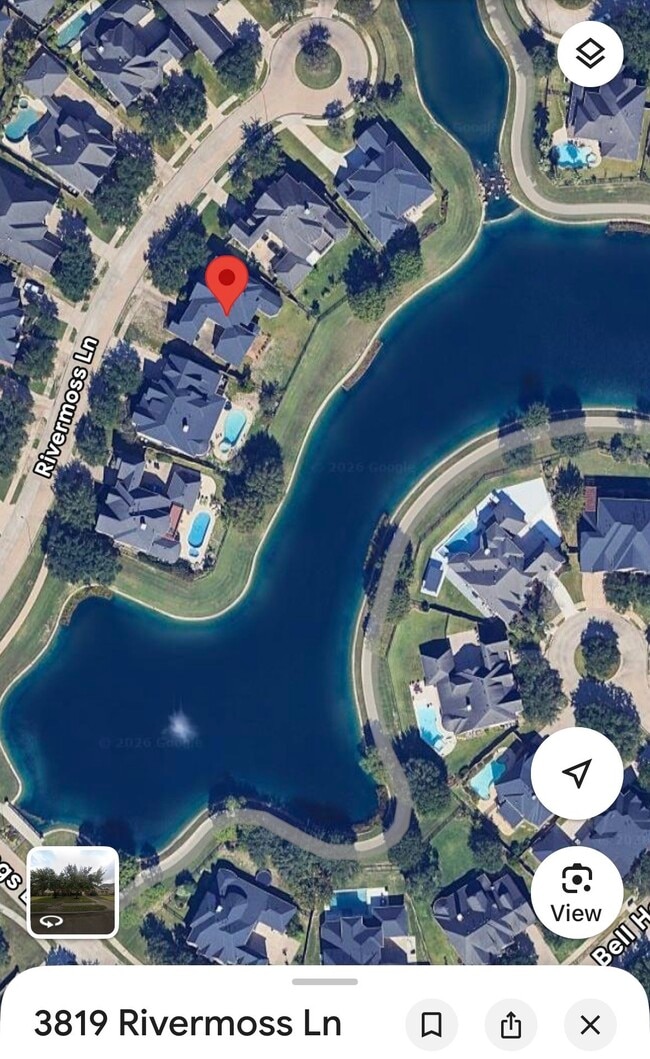
Task: Close the 3819 Rivermoss Ln panel
Action: pyautogui.click(x=591, y=1025)
